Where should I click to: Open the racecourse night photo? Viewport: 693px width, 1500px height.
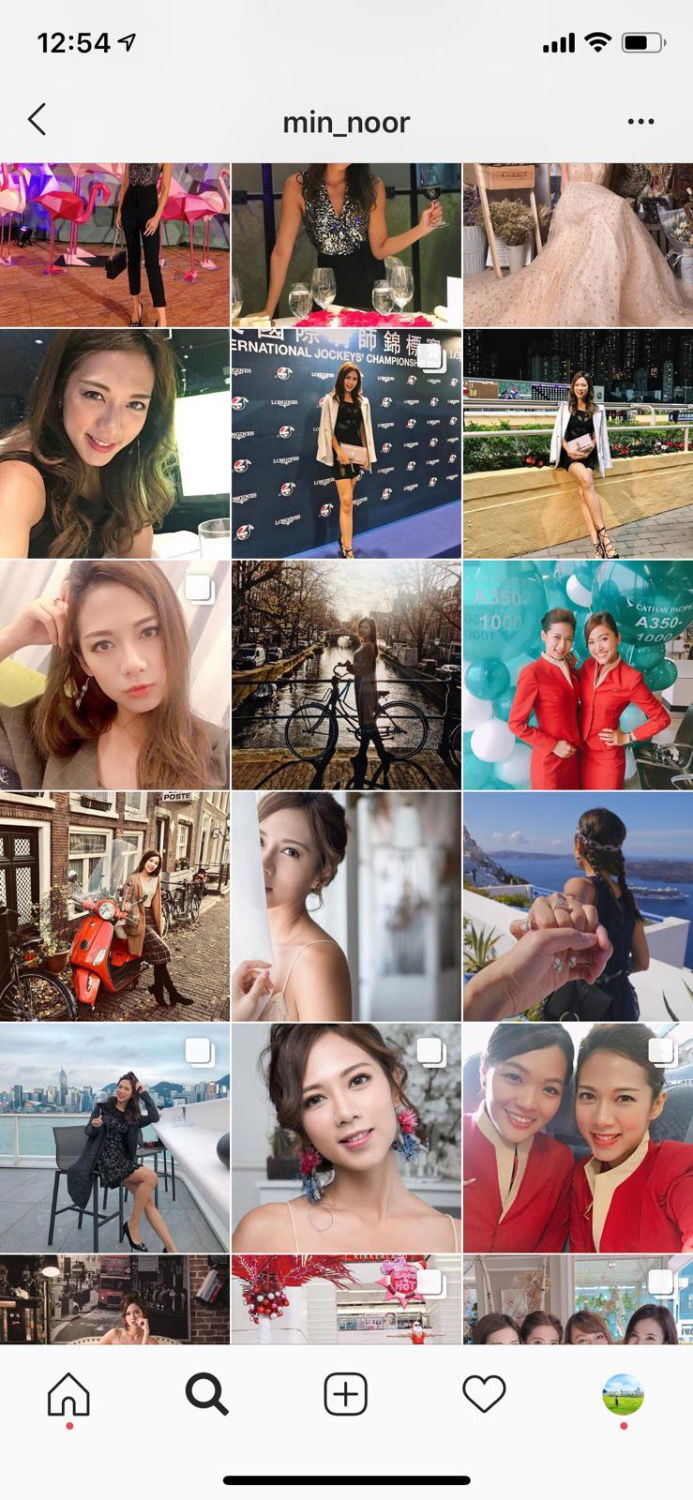point(578,444)
